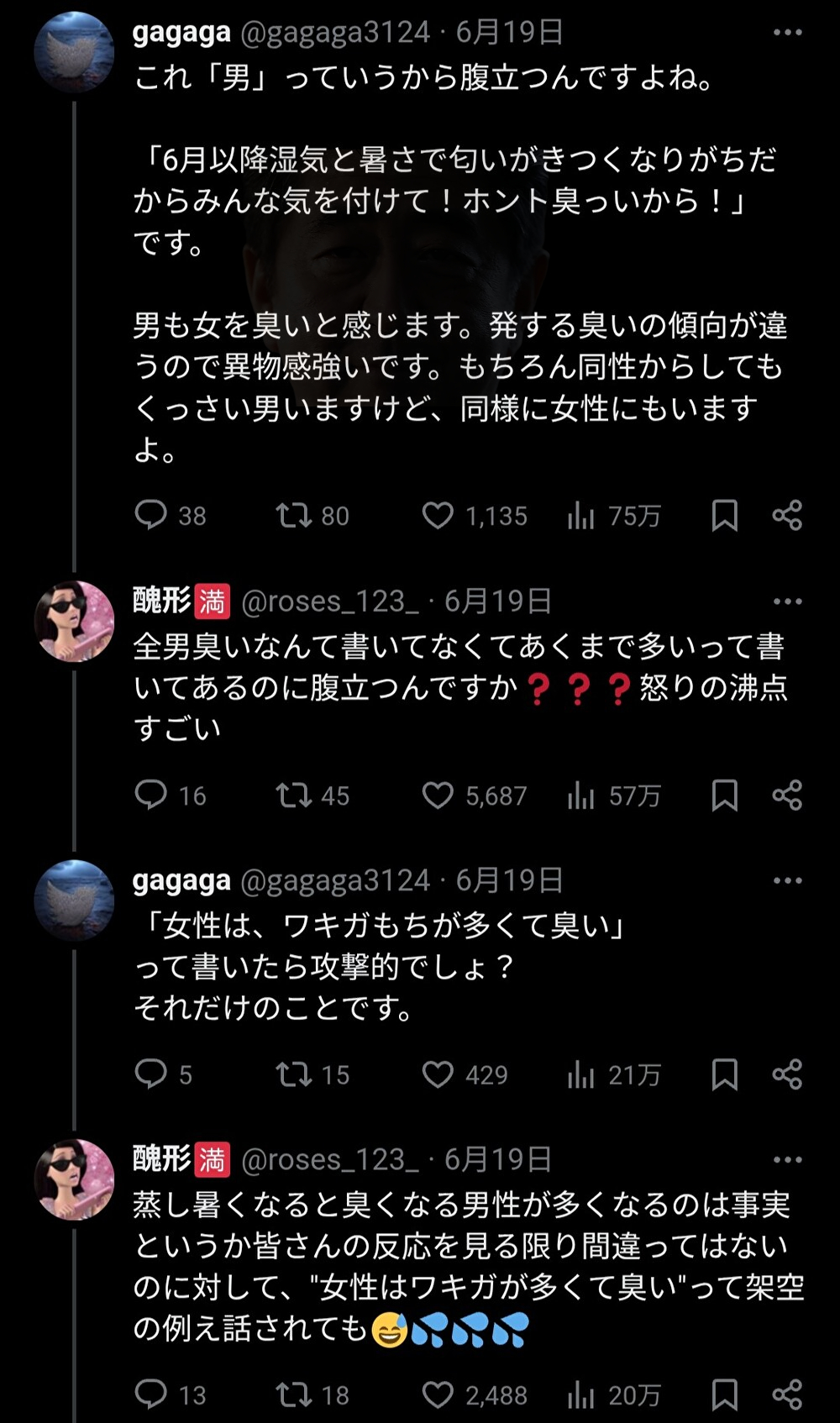Open overflow menu on gagaga's first tweet
Viewport: 840px width, 1423px height.
(787, 32)
